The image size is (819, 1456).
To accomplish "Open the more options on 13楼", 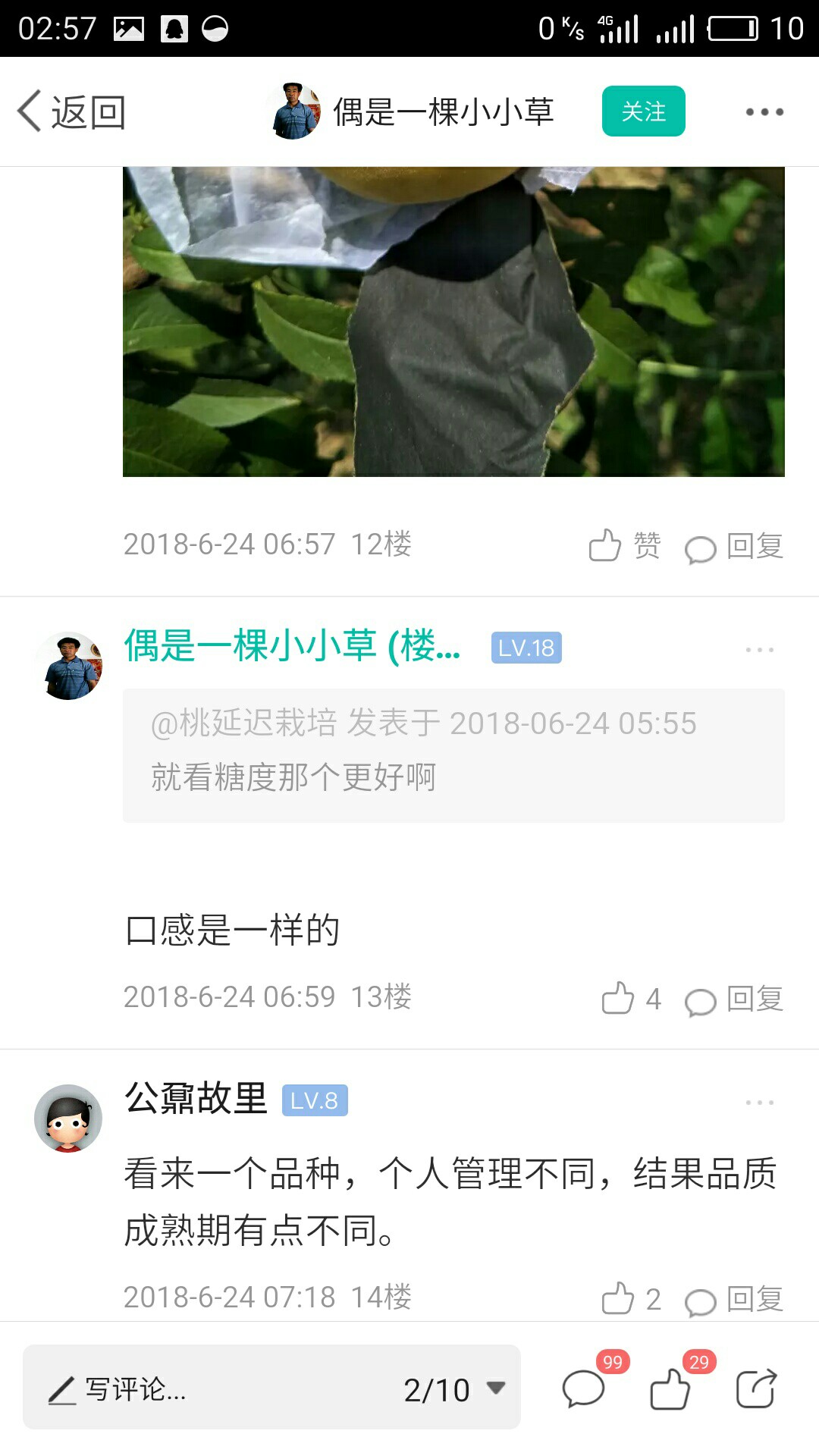I will [759, 650].
